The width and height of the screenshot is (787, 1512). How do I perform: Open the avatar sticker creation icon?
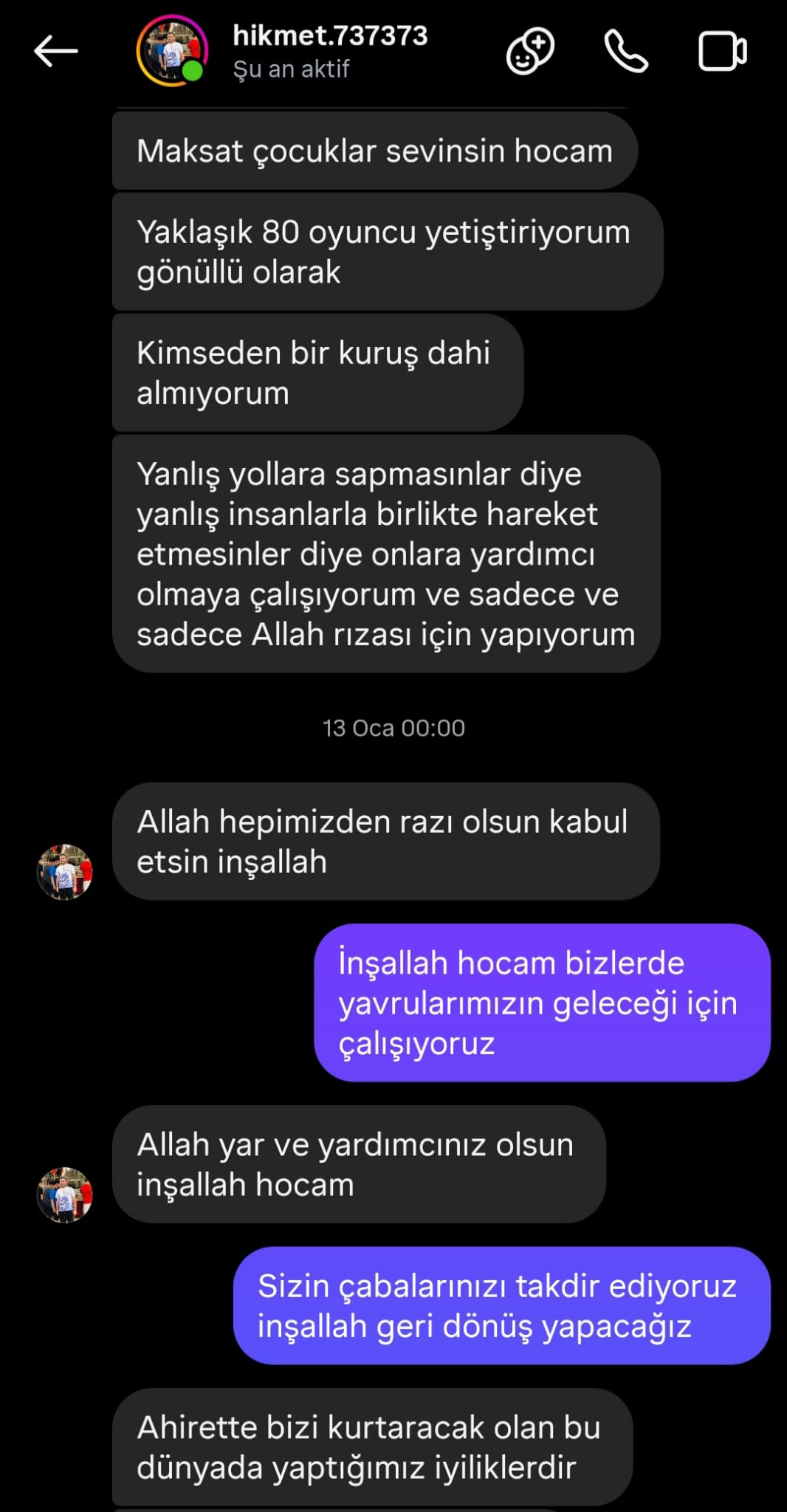click(x=529, y=51)
